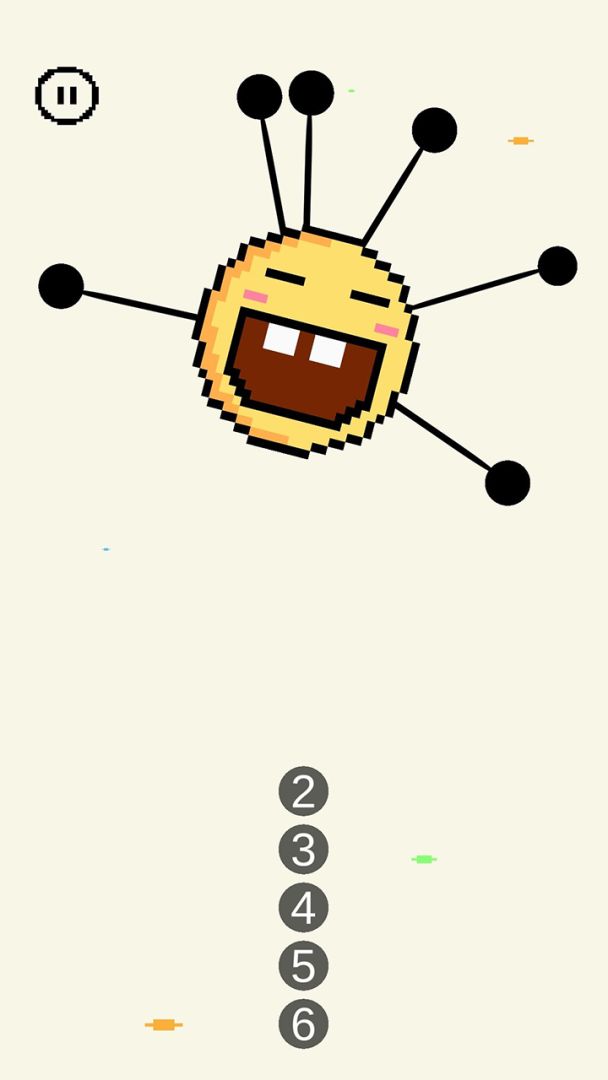The width and height of the screenshot is (608, 1080).
Task: Pause the game with the pause icon
Action: [x=67, y=96]
